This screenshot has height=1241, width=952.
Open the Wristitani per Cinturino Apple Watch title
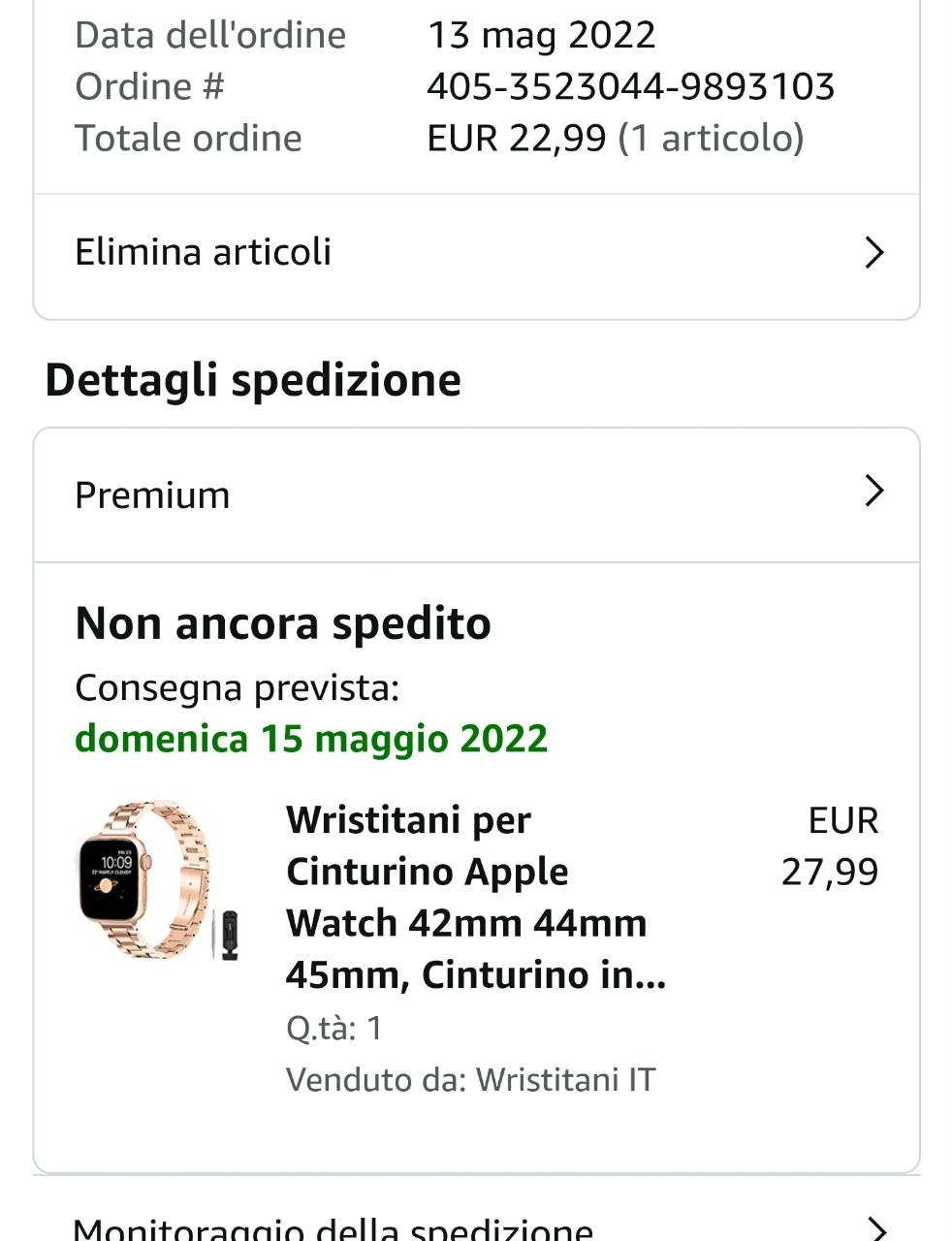click(476, 897)
